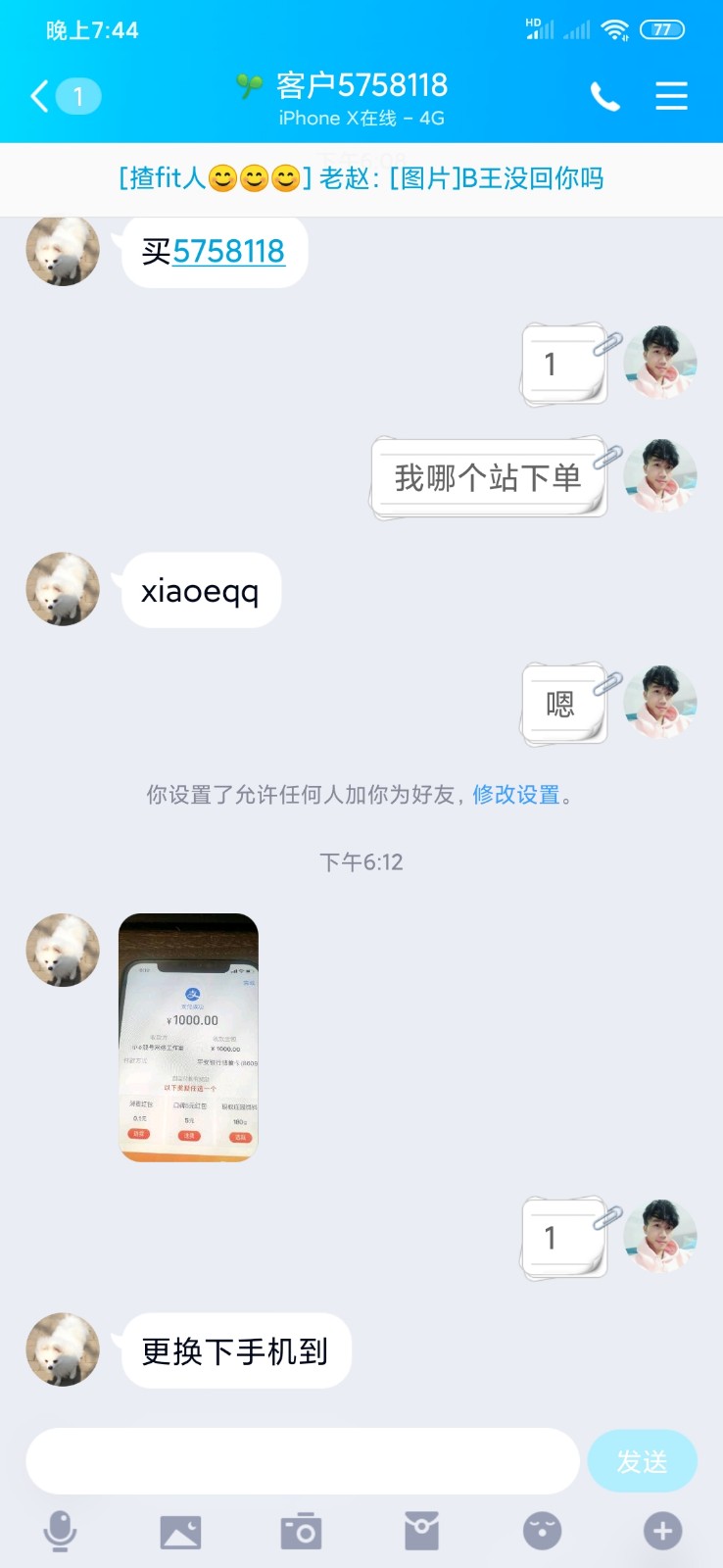This screenshot has width=723, height=1568.
Task: Hit the 发送 button
Action: (642, 1461)
